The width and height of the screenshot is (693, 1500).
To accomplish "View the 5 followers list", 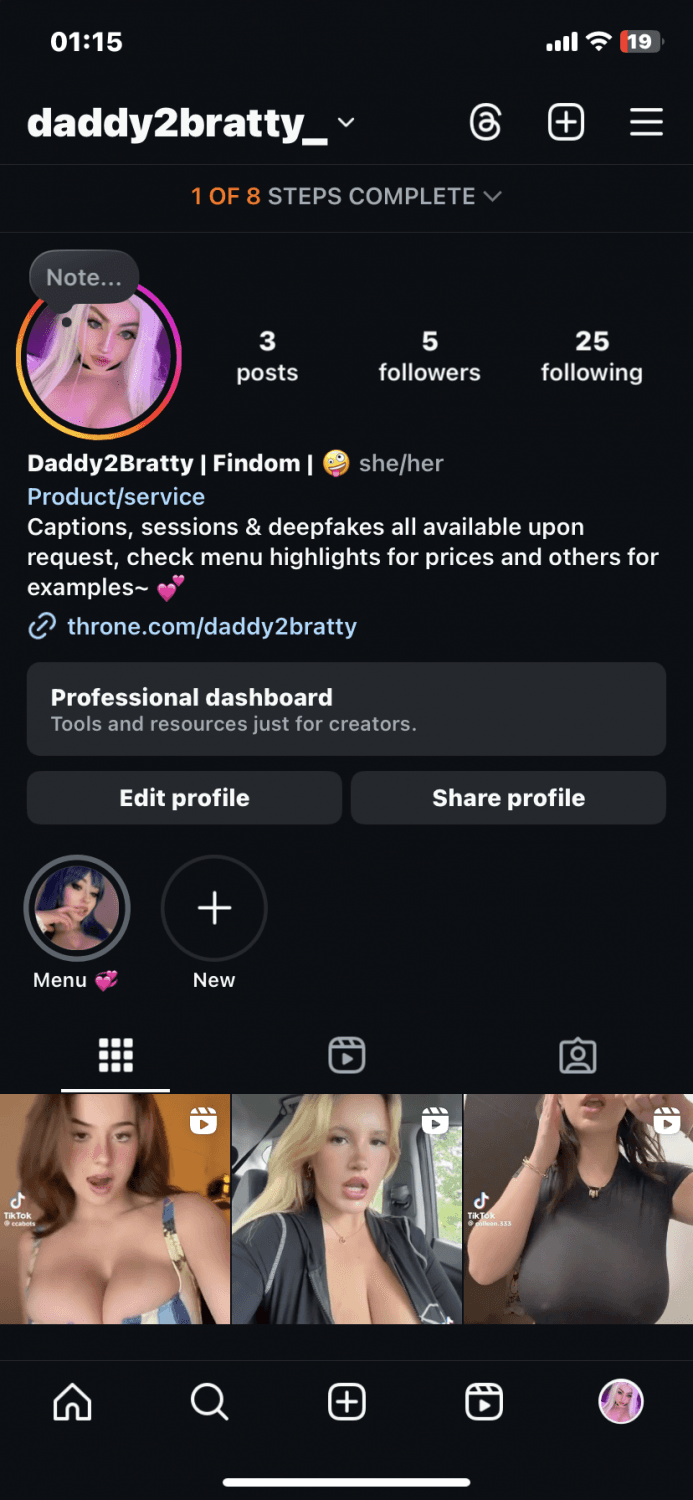I will (429, 356).
